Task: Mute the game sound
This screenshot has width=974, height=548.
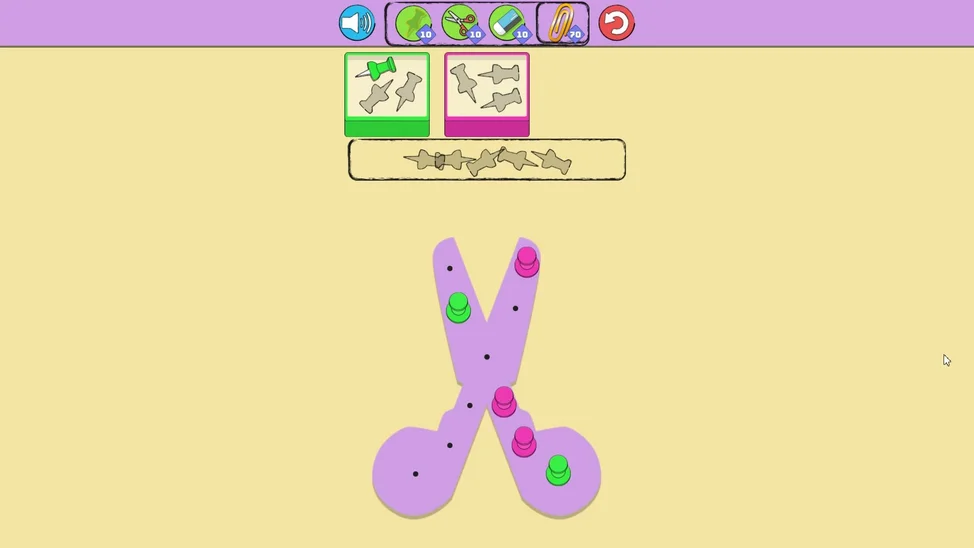Action: 356,23
